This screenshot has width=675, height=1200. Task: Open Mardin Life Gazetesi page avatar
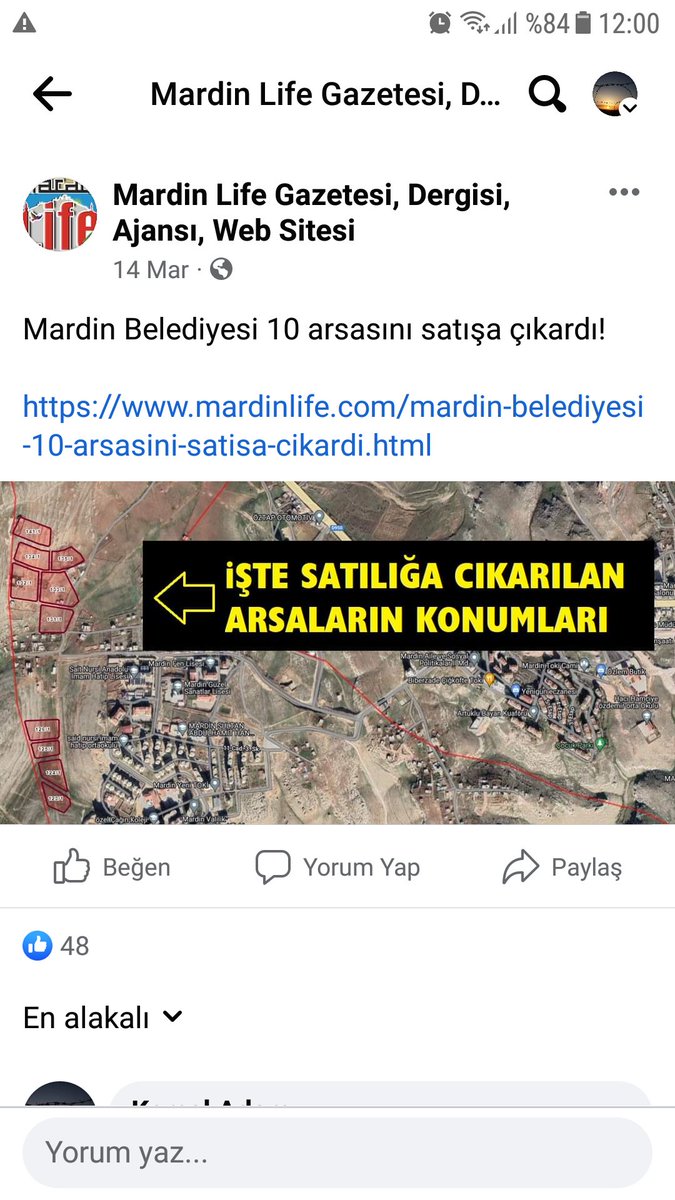(60, 215)
